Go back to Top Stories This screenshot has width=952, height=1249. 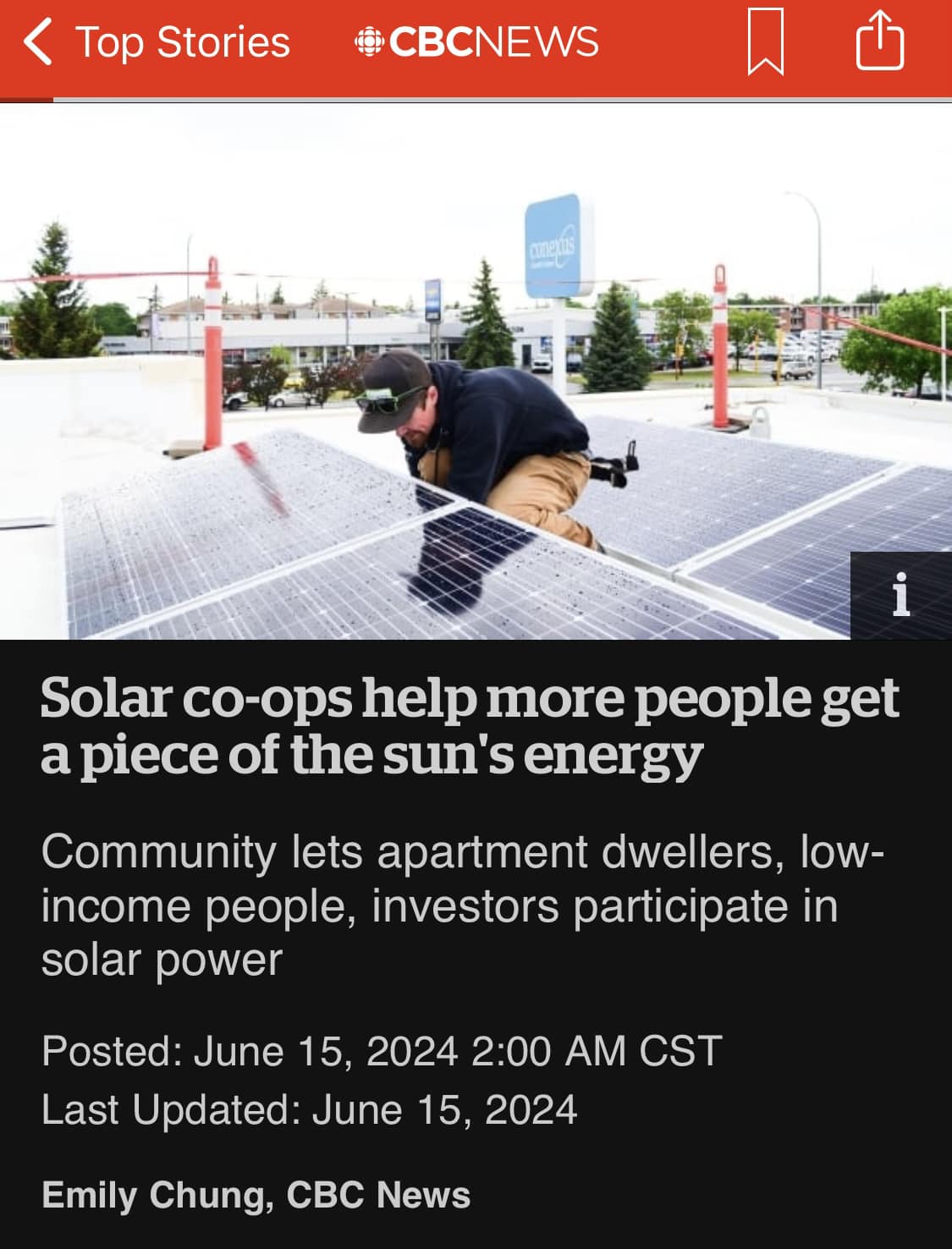click(157, 42)
